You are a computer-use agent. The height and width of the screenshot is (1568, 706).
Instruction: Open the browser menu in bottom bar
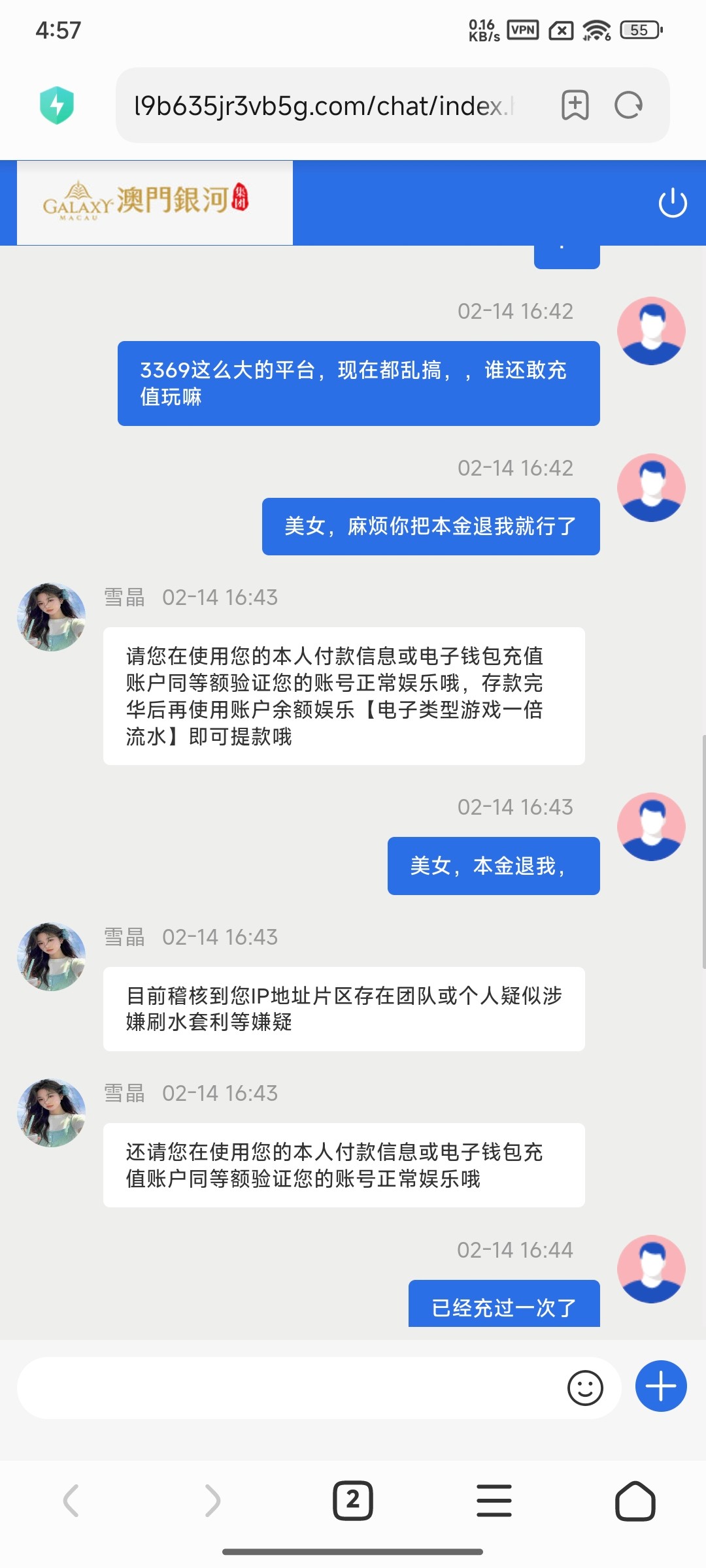point(494,1500)
